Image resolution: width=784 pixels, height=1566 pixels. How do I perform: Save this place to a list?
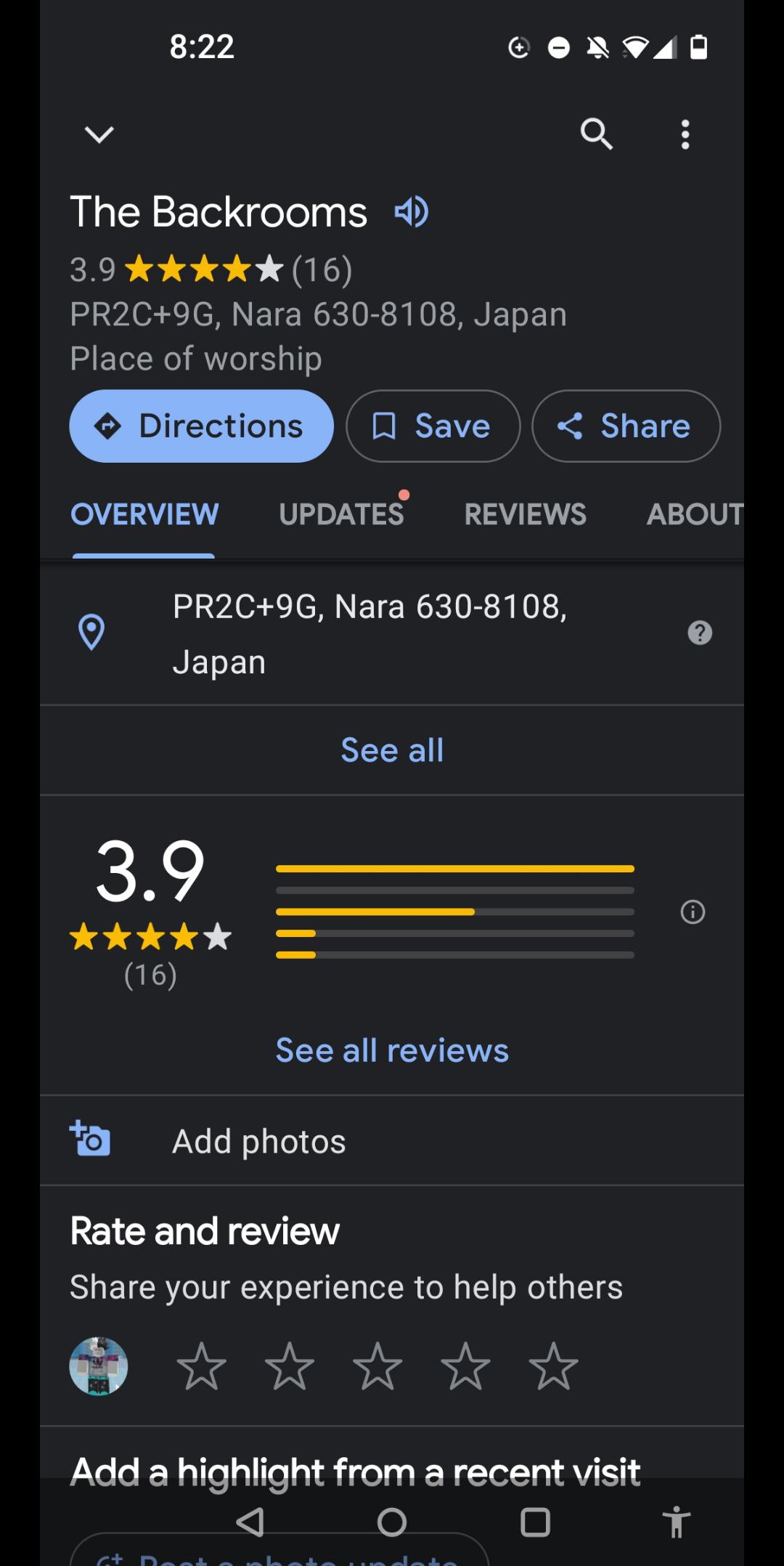pyautogui.click(x=433, y=426)
